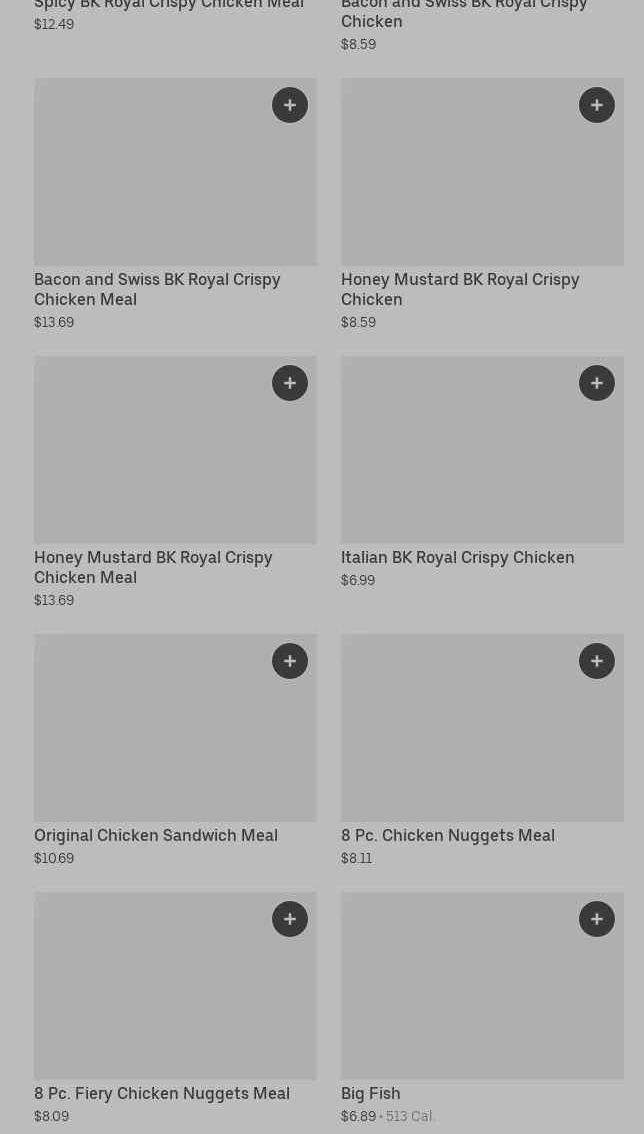Add Big Fish to cart

pyautogui.click(x=597, y=919)
